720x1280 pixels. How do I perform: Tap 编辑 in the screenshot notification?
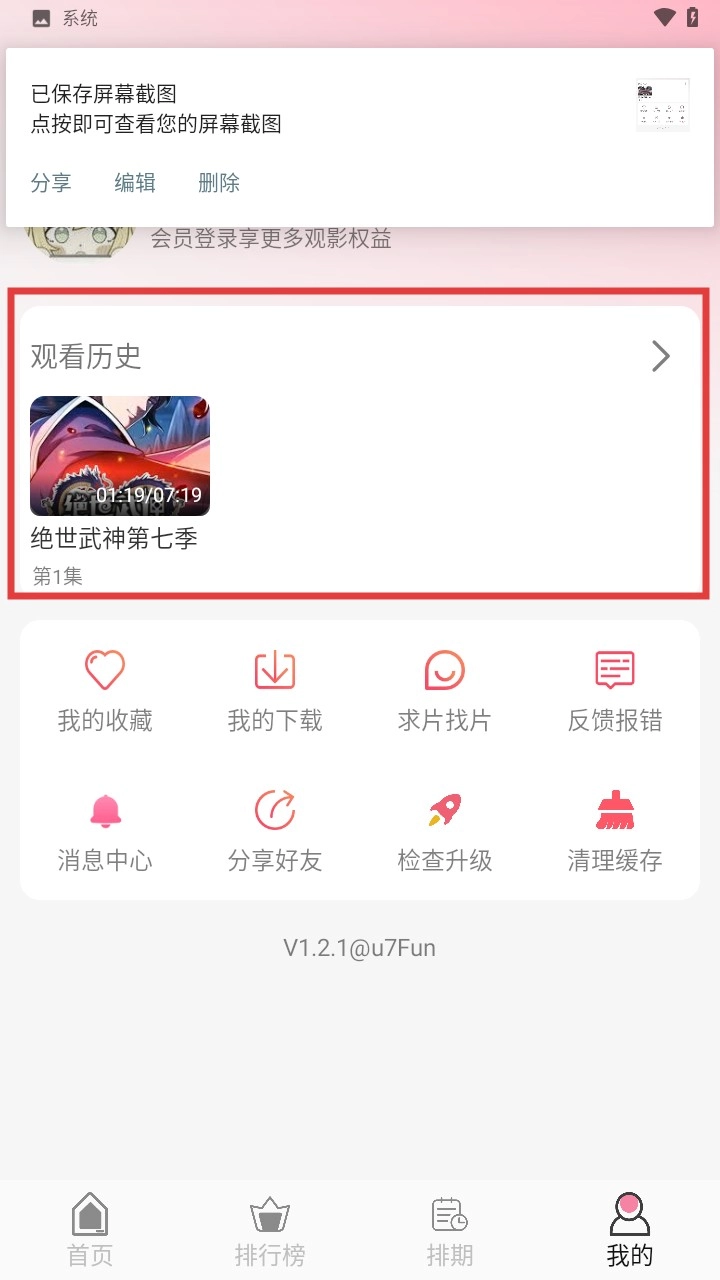(x=135, y=183)
